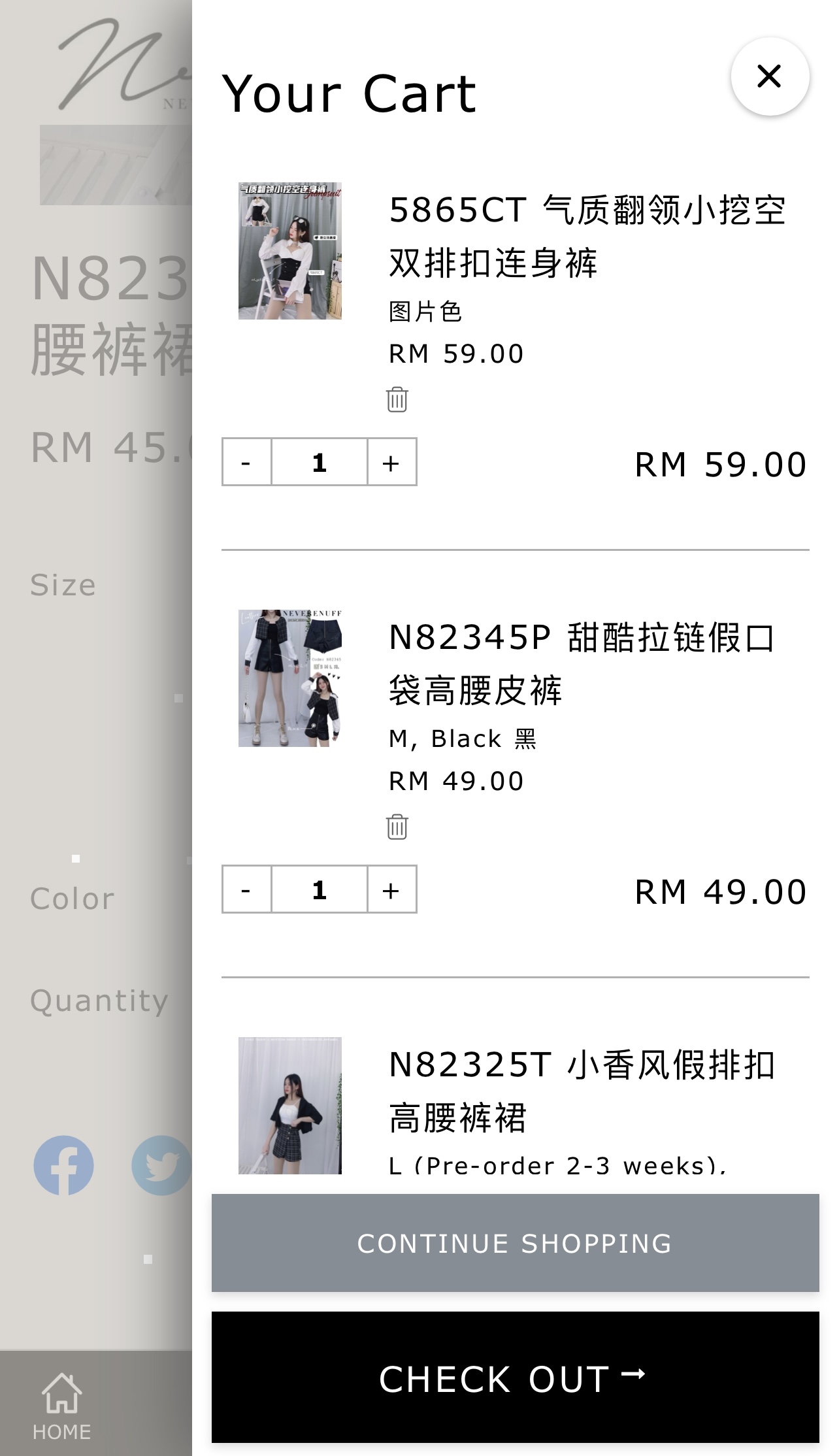The image size is (839, 1456).
Task: Increase quantity of N82345P leather shorts
Action: pyautogui.click(x=391, y=890)
